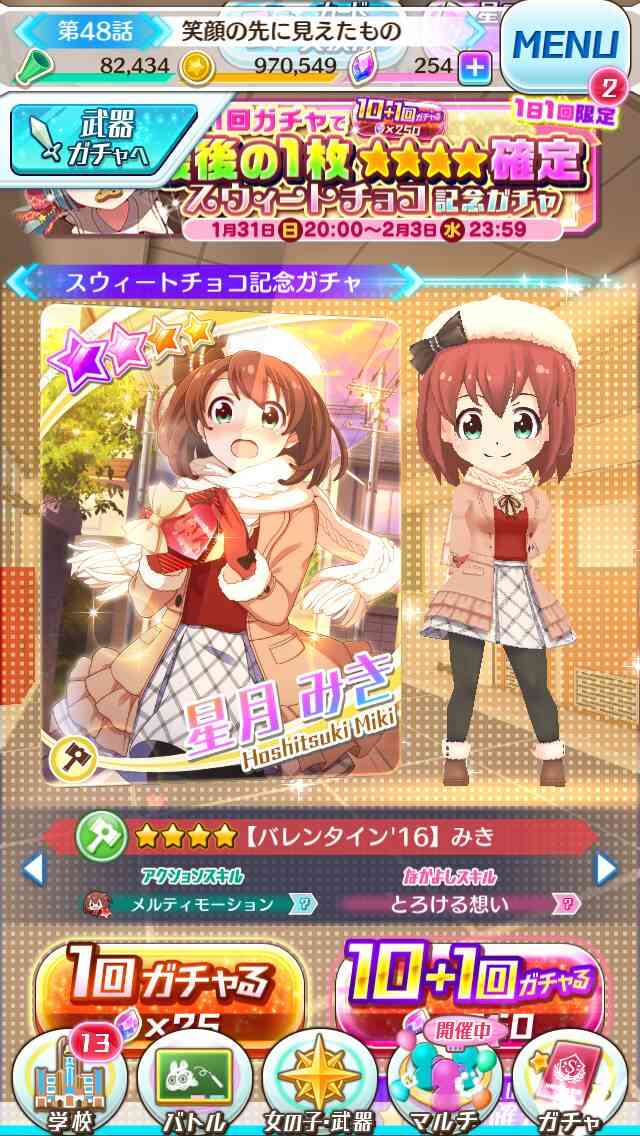
Task: Open help for メルティモーション action skill
Action: tap(303, 903)
